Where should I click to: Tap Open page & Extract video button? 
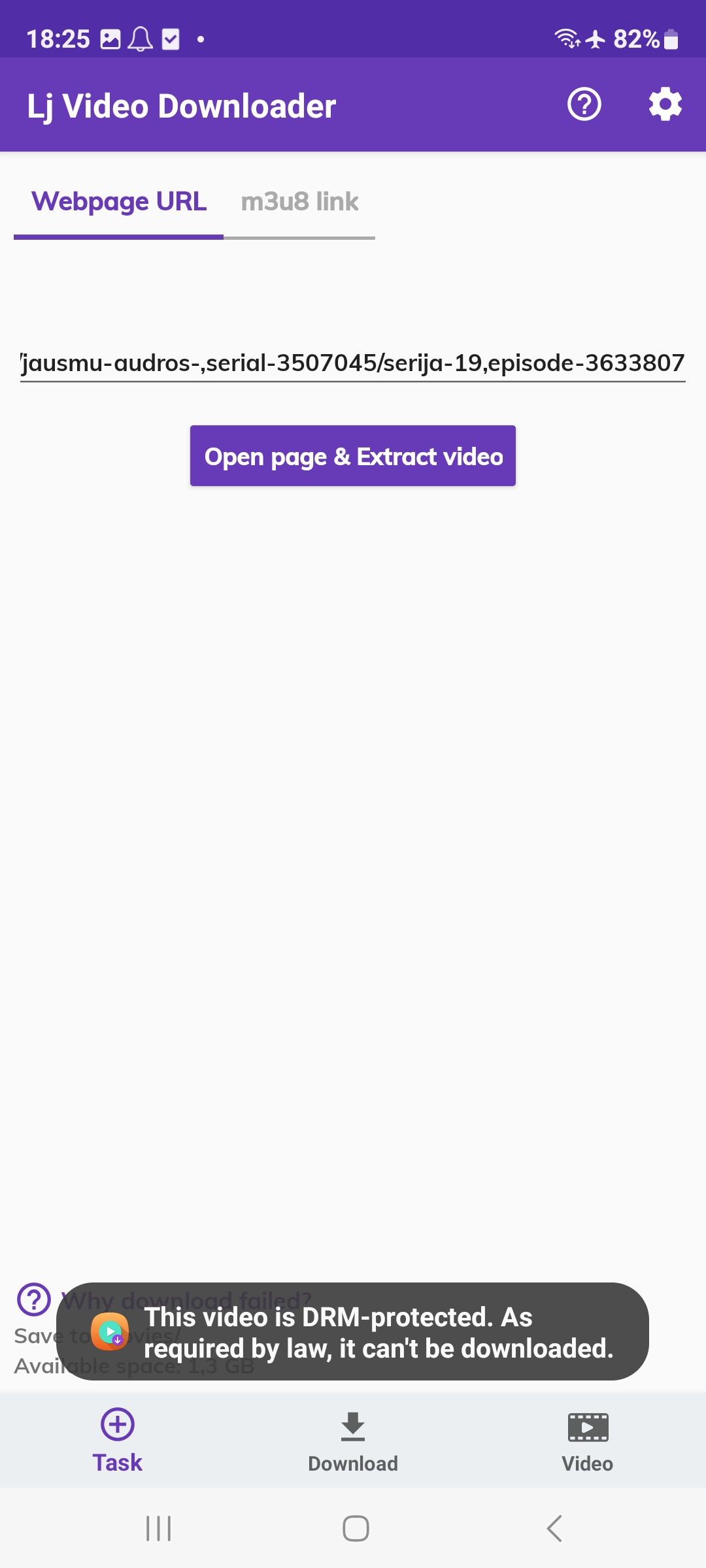point(353,456)
